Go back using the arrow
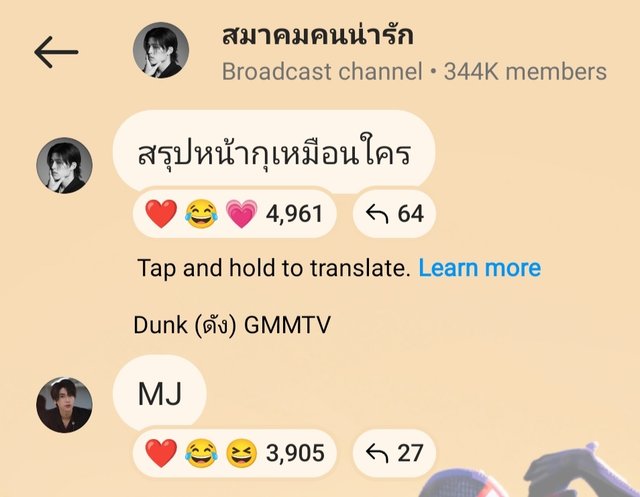The image size is (640, 497). pos(55,52)
